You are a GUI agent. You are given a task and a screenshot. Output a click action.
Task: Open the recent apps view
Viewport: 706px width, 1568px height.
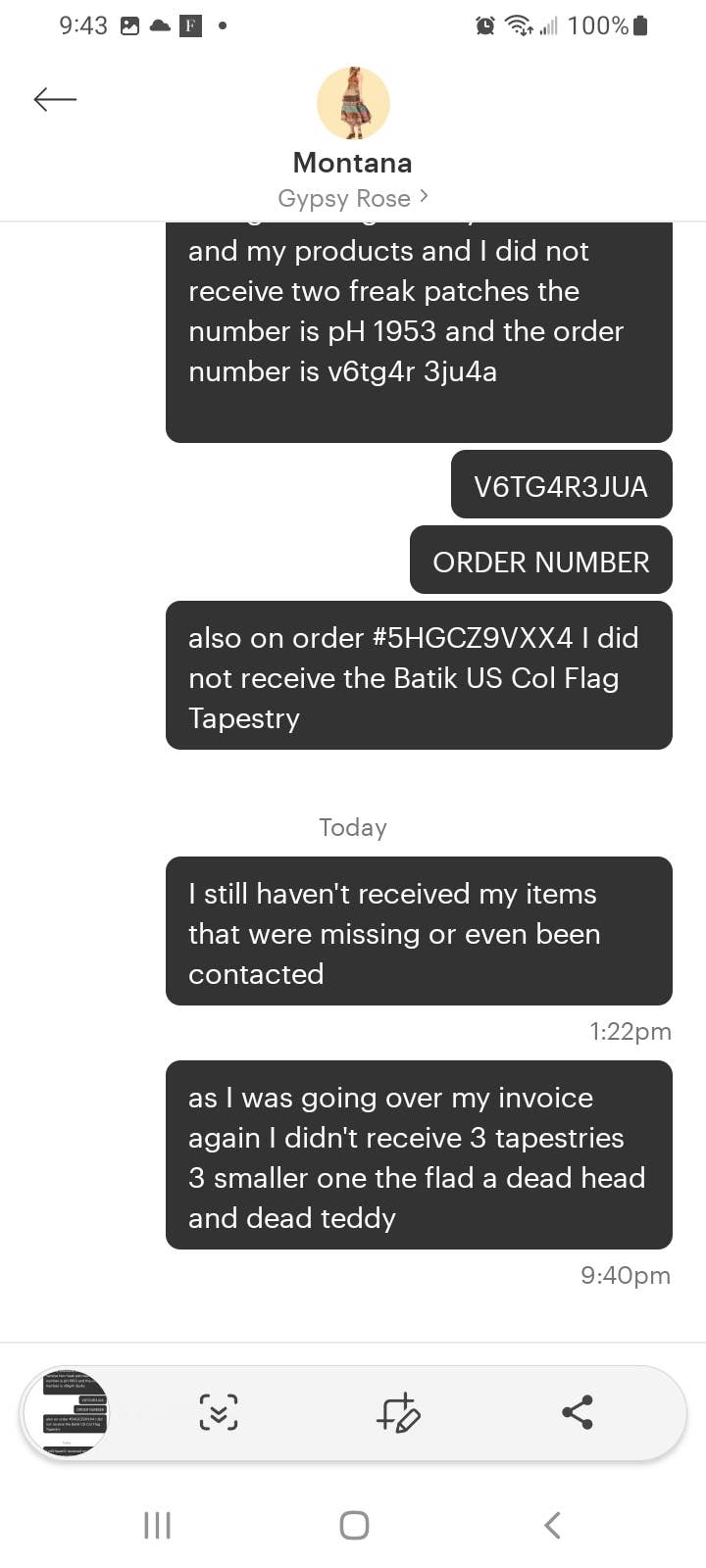point(157,1525)
